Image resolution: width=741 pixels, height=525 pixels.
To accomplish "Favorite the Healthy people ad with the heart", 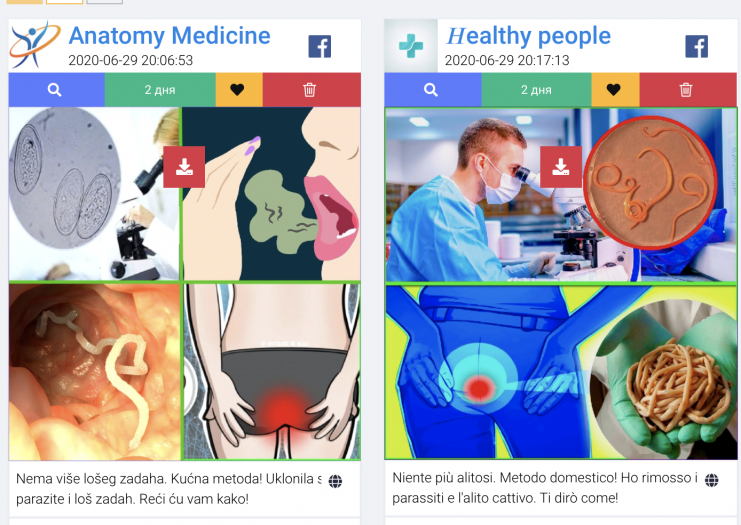I will click(614, 90).
